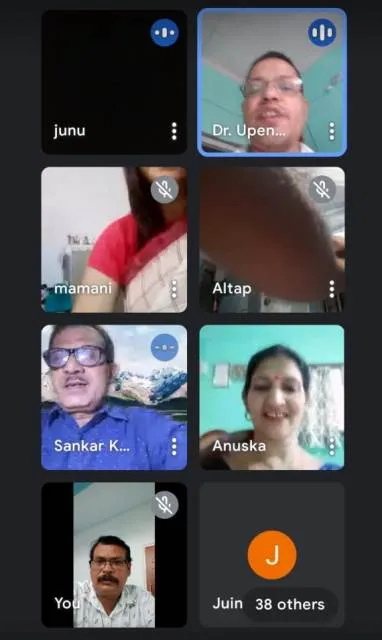This screenshot has height=640, width=382.
Task: Open more options for Dr. Upen's tile
Action: tap(332, 131)
